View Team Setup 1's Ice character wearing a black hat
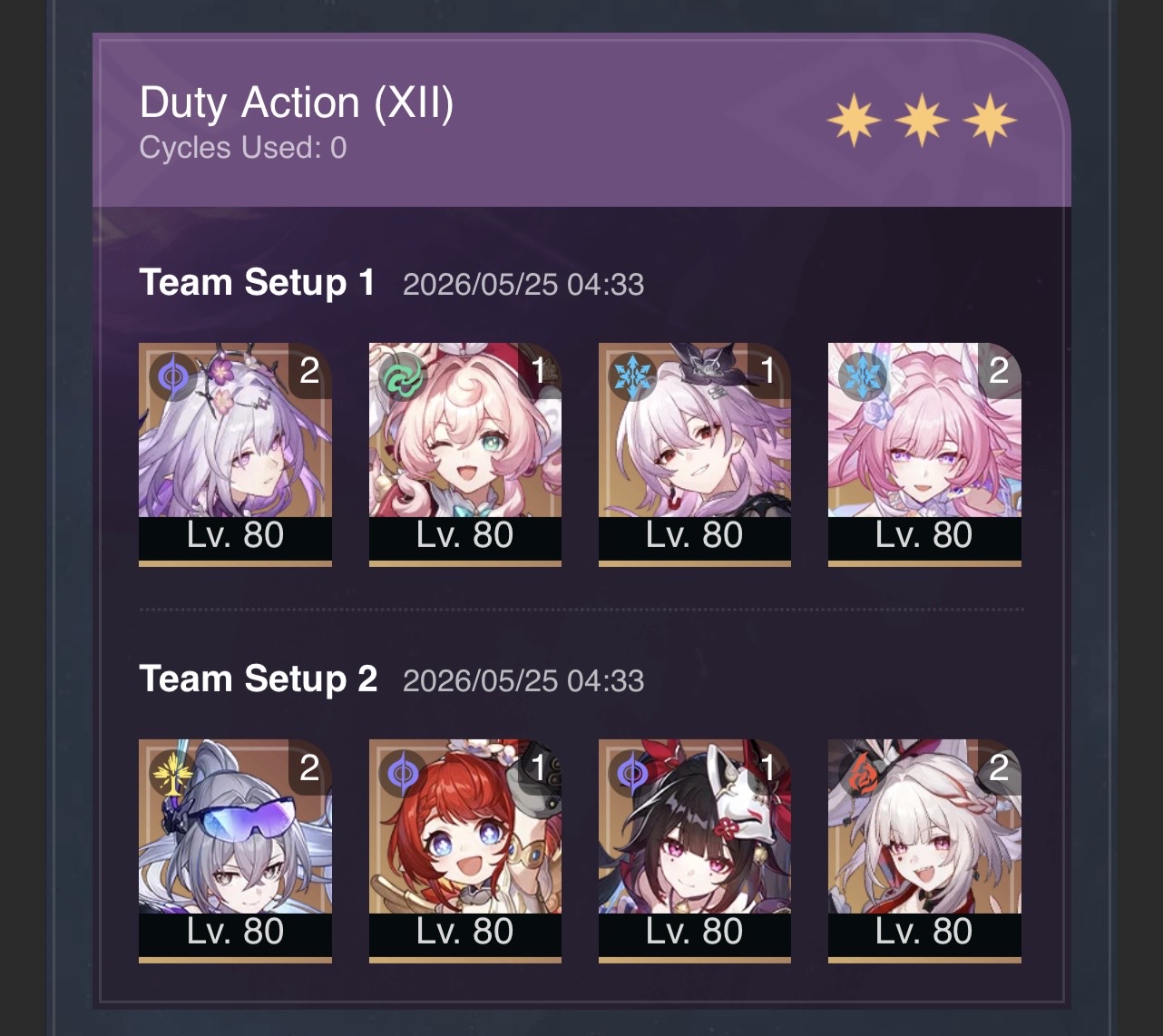 pyautogui.click(x=695, y=454)
